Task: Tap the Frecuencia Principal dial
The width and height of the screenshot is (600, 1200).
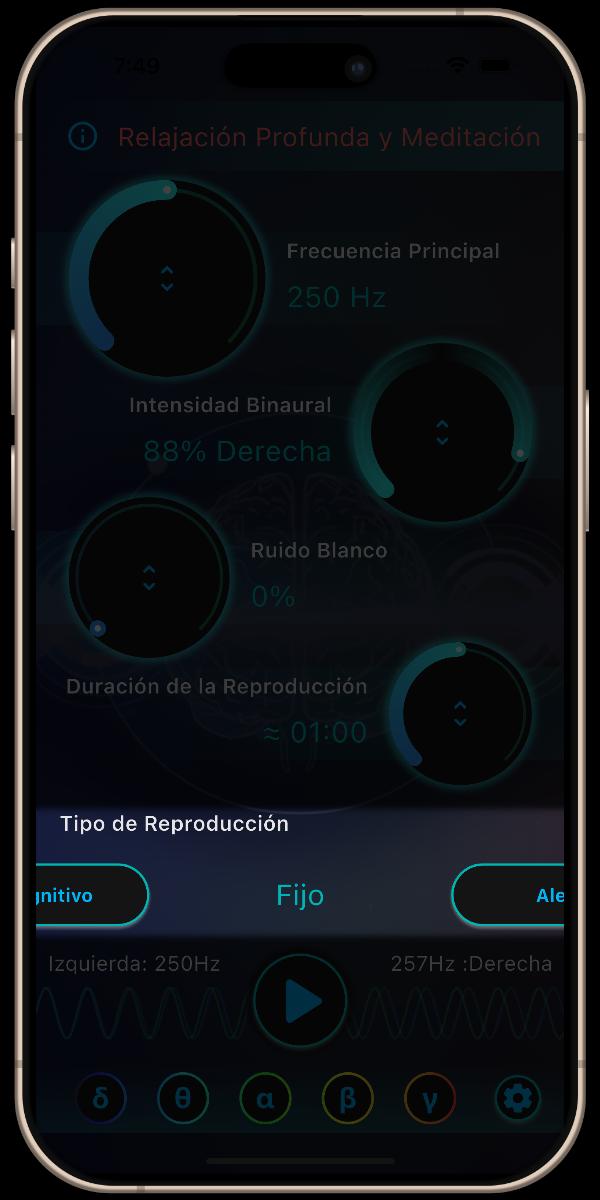Action: click(x=167, y=278)
